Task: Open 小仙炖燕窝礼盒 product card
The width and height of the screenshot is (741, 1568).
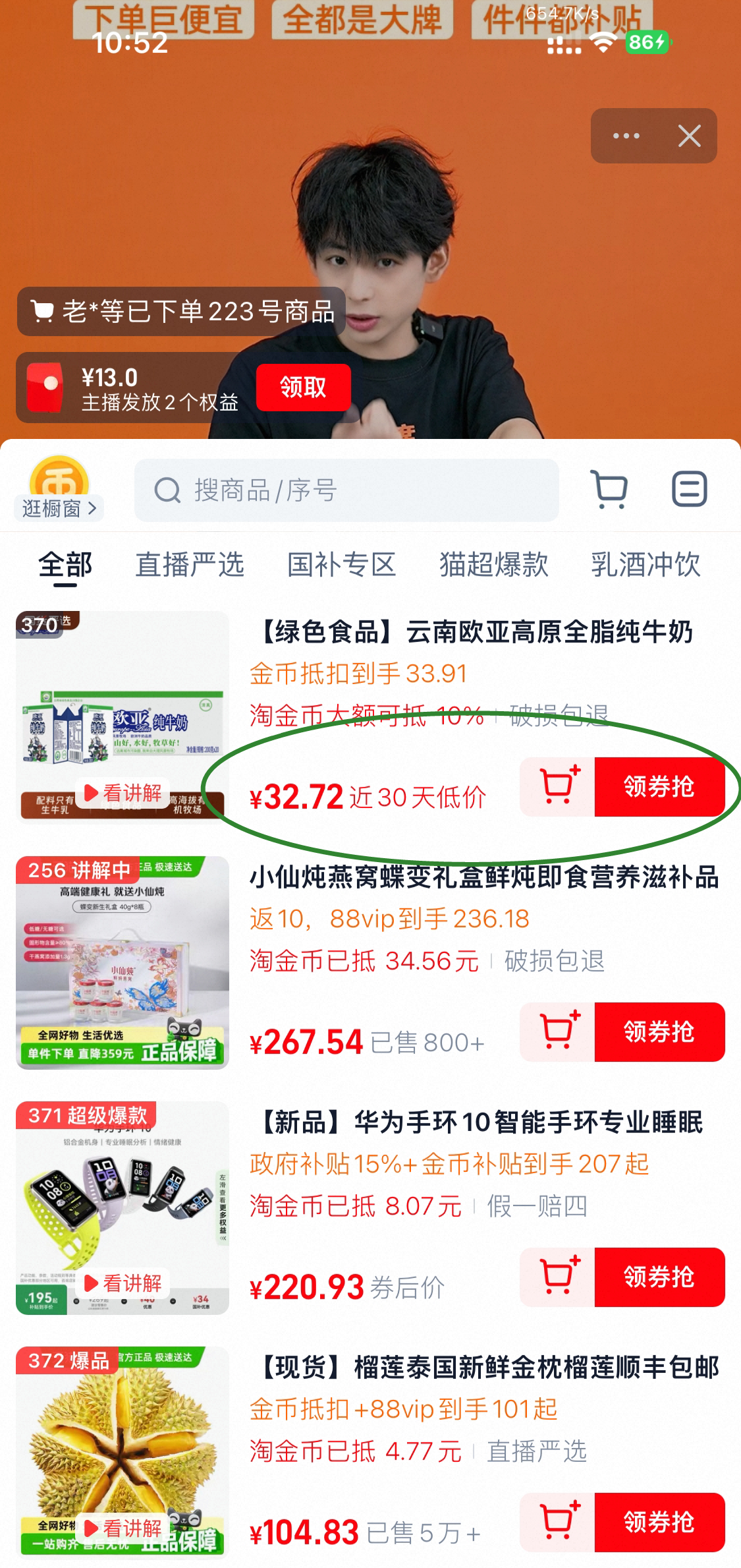Action: [483, 878]
